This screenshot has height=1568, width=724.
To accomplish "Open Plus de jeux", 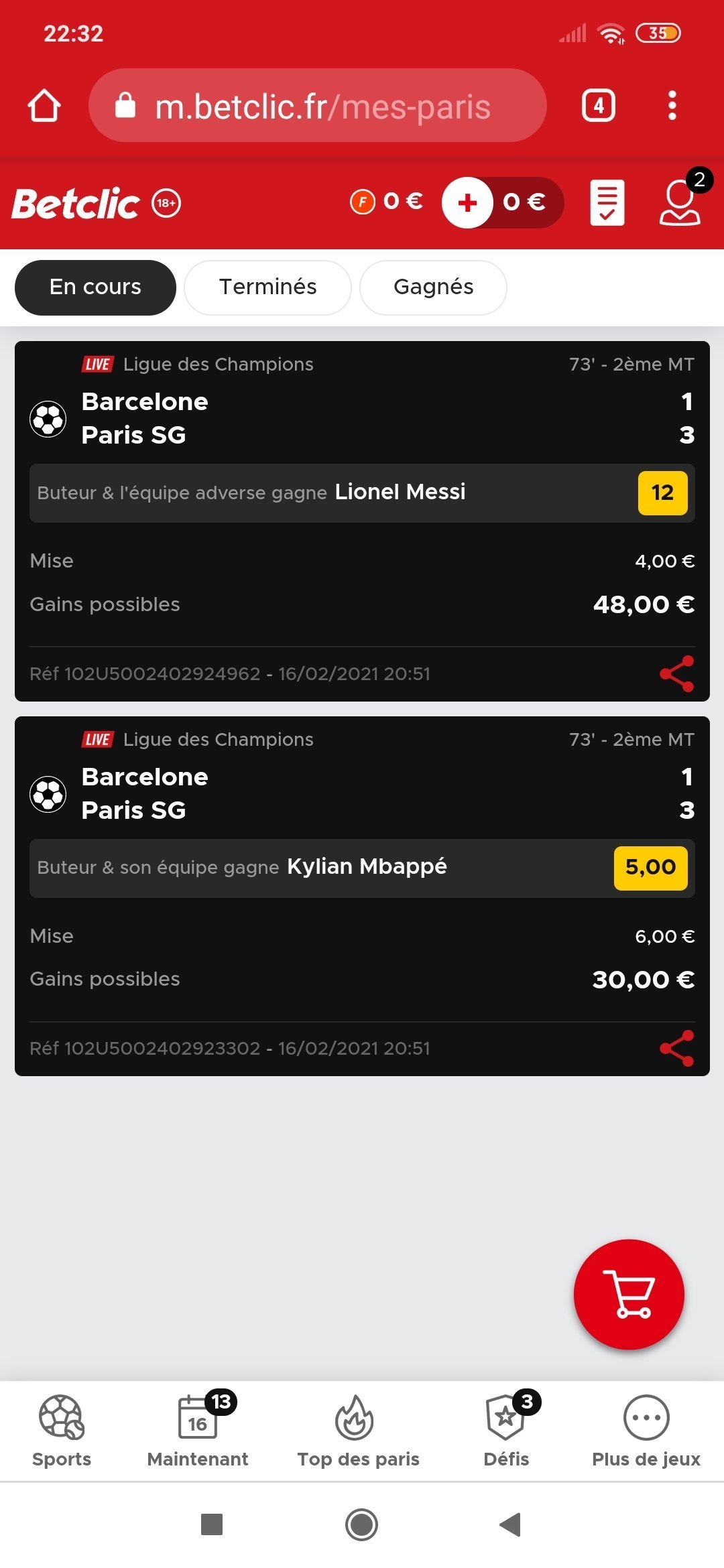I will 646,1430.
